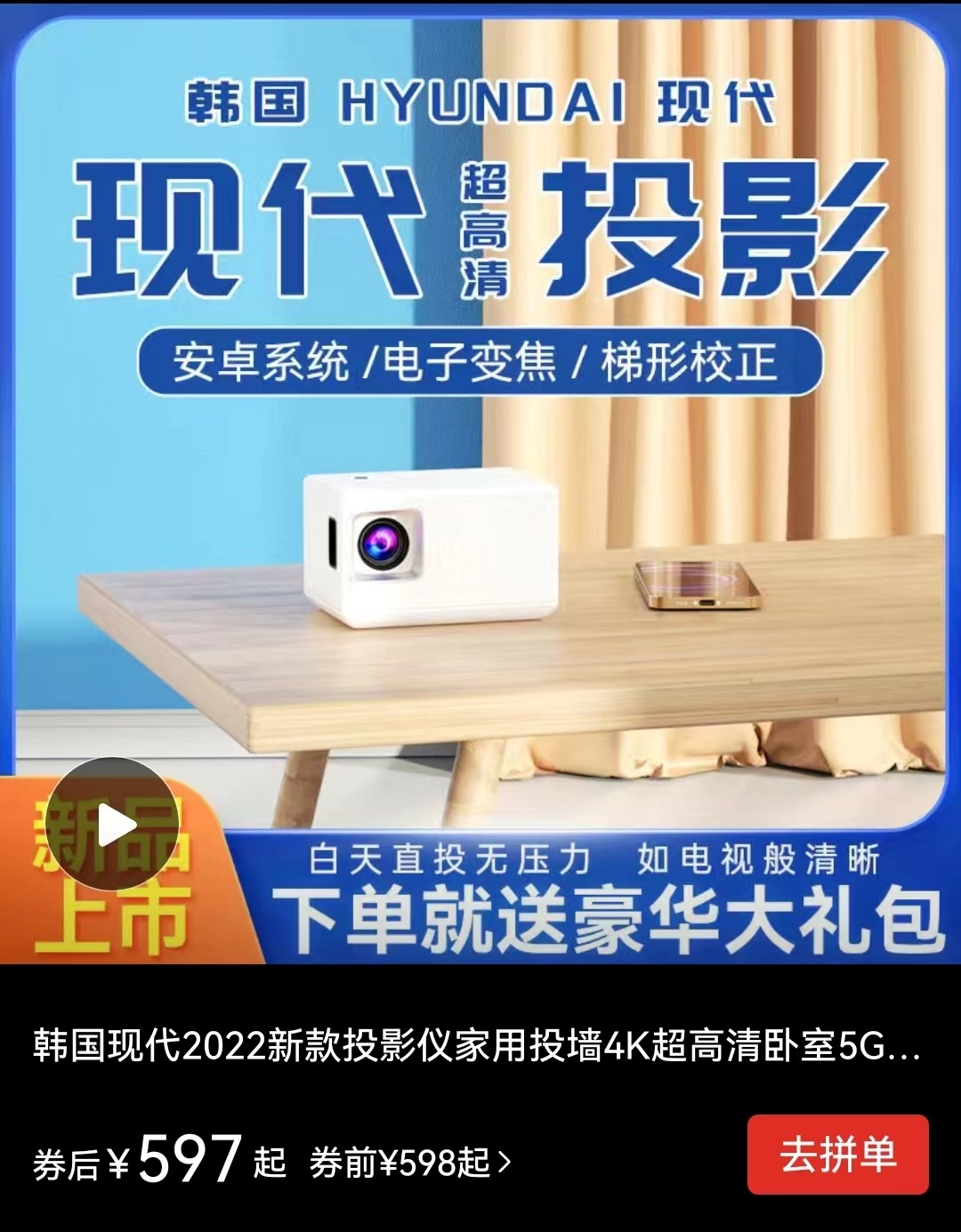This screenshot has width=961, height=1232.
Task: Play the product video
Action: (x=113, y=825)
